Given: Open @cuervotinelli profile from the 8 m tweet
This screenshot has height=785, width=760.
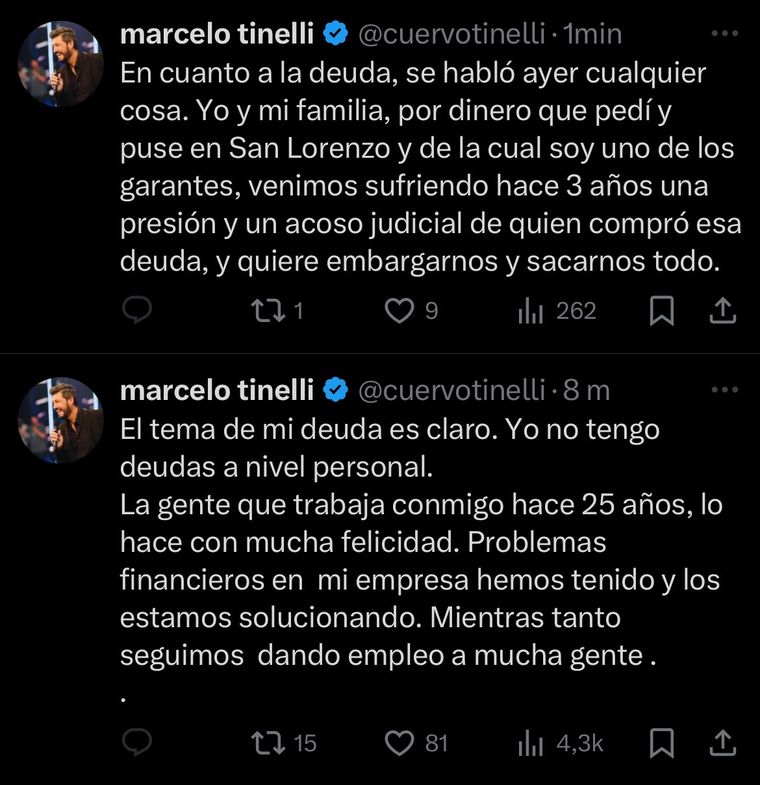Looking at the screenshot, I should tap(452, 389).
